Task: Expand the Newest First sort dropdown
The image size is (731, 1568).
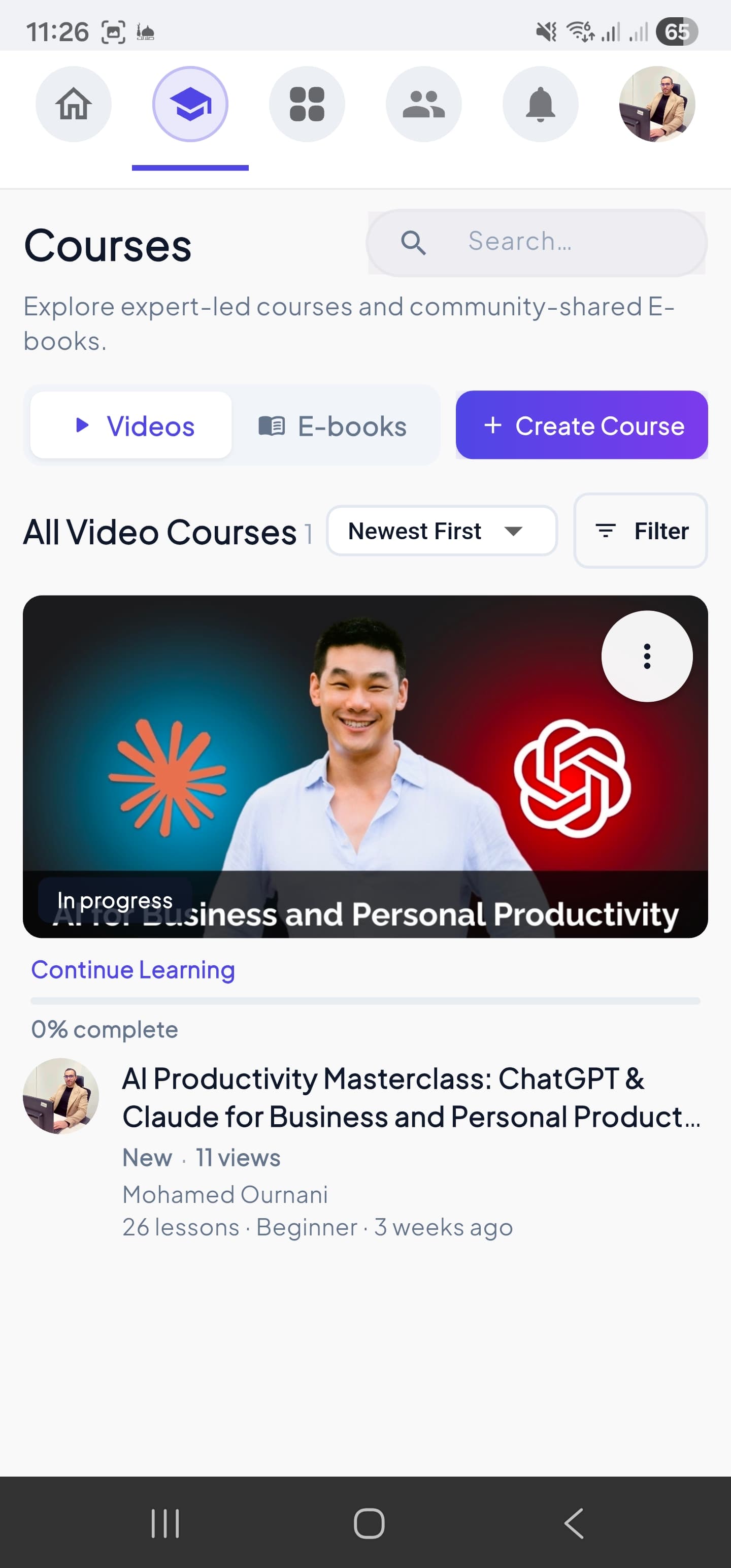Action: (x=442, y=531)
